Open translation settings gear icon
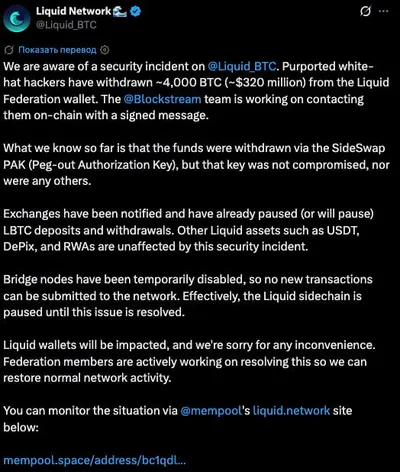Image resolution: width=400 pixels, height=472 pixels. [105, 50]
